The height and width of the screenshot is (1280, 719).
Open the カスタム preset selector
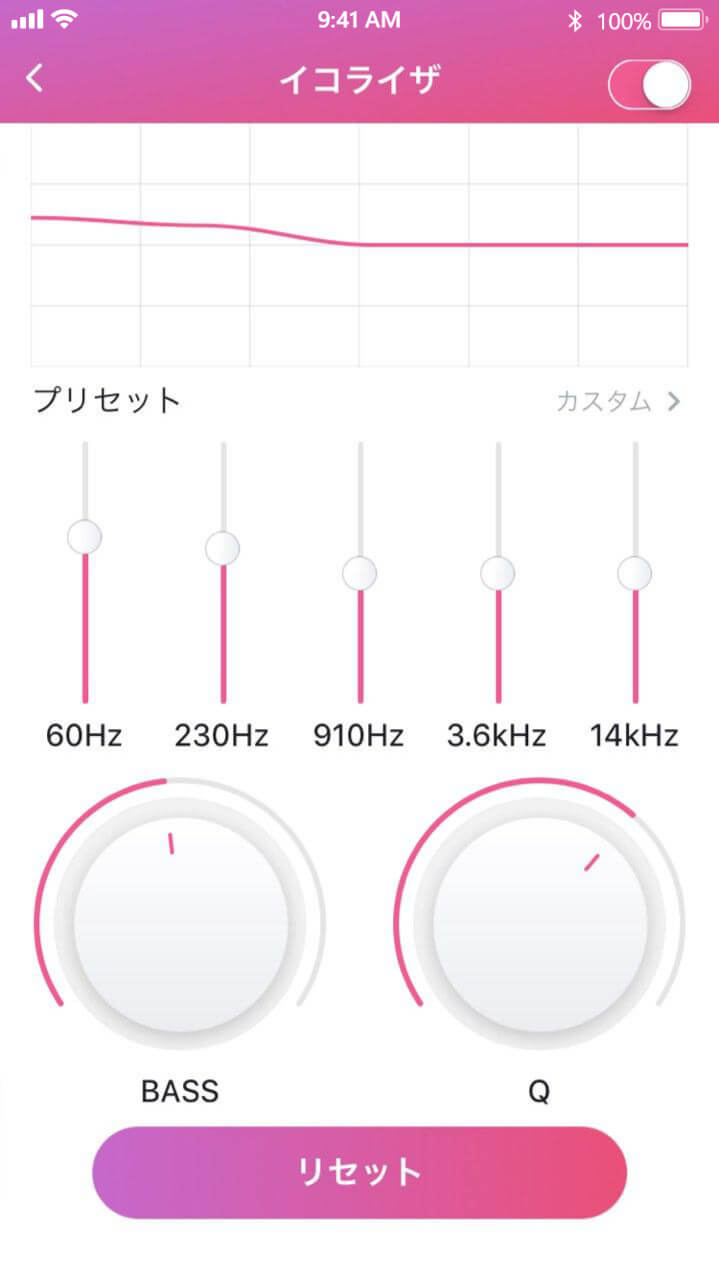point(617,402)
